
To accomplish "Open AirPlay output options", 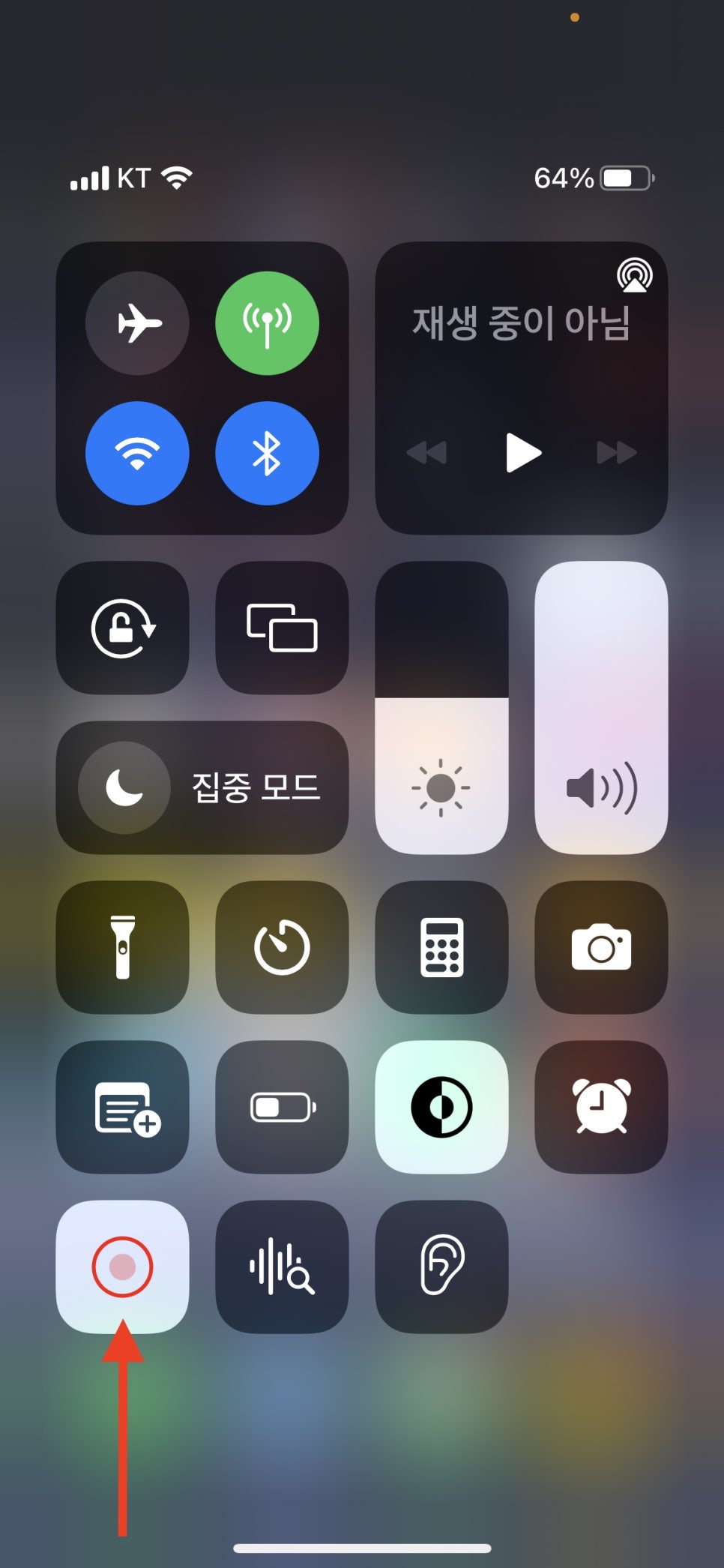I will (634, 276).
